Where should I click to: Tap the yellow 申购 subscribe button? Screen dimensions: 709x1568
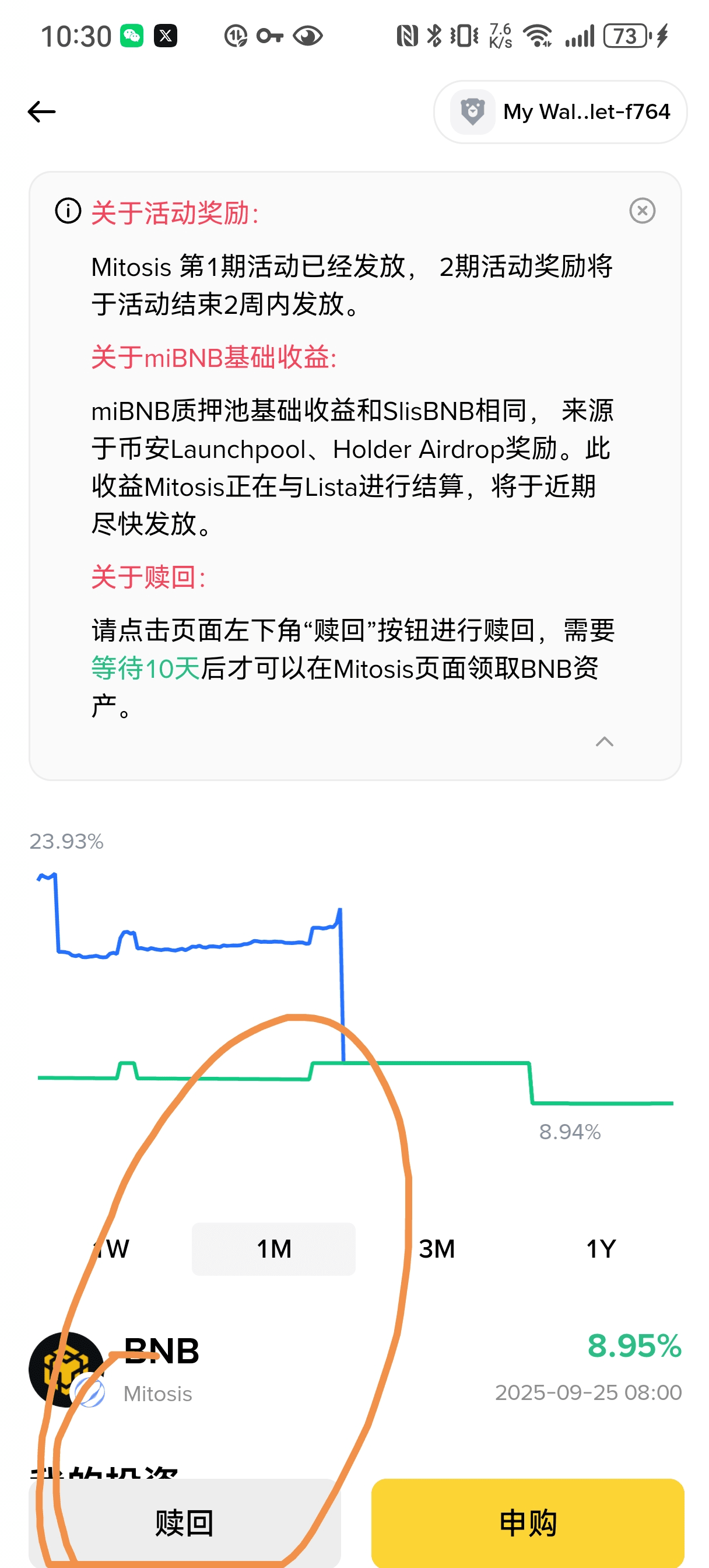click(x=527, y=1523)
